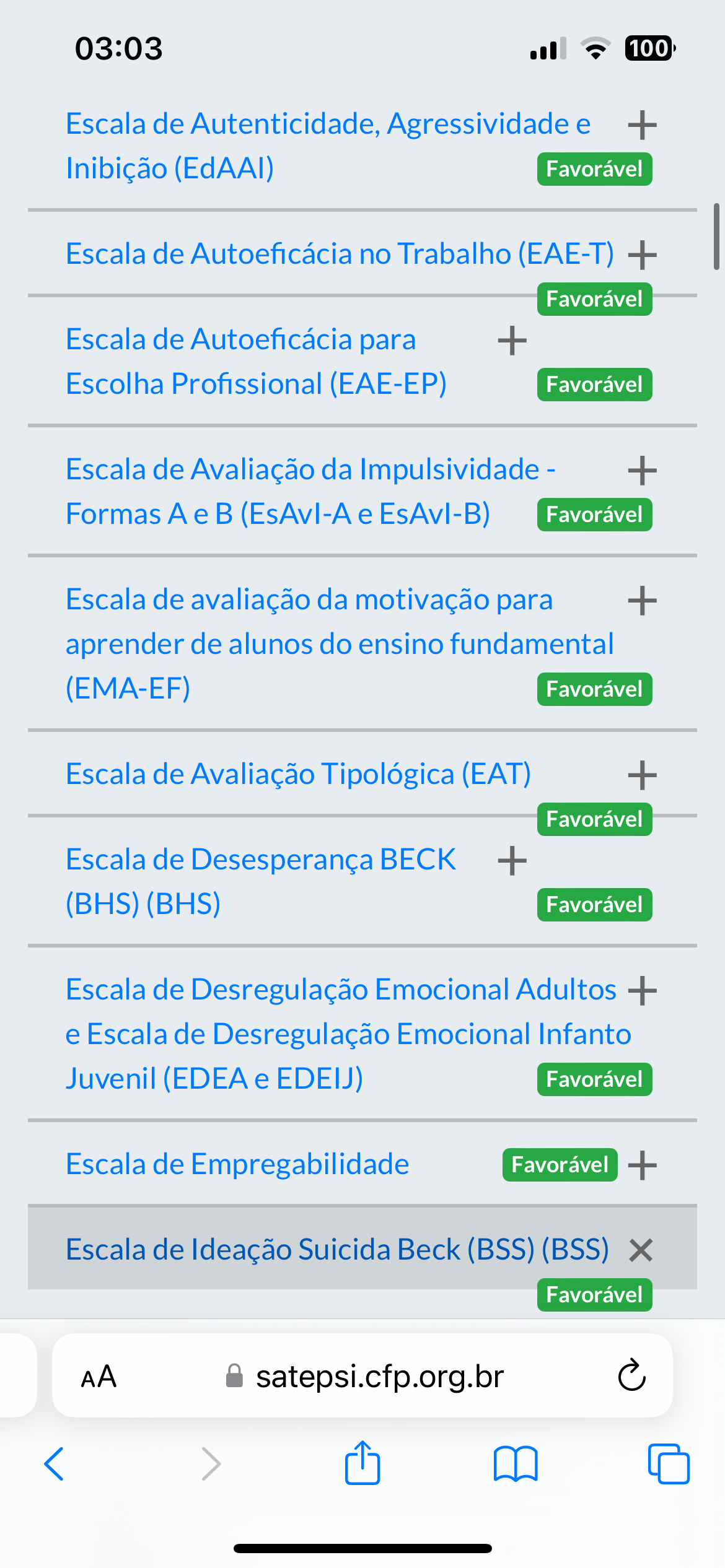The height and width of the screenshot is (1568, 725).
Task: Expand the EDEA e EDEIJ scale entry
Action: pos(642,991)
